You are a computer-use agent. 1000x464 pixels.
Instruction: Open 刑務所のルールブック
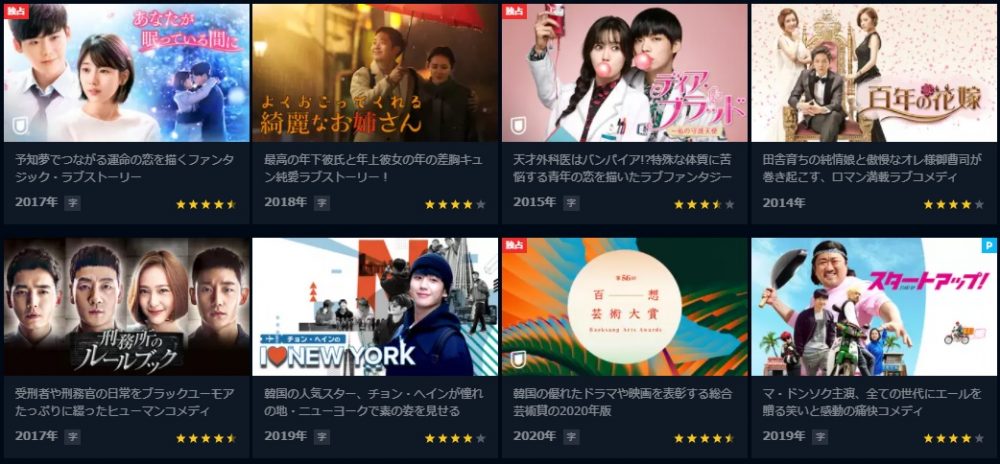click(x=126, y=306)
